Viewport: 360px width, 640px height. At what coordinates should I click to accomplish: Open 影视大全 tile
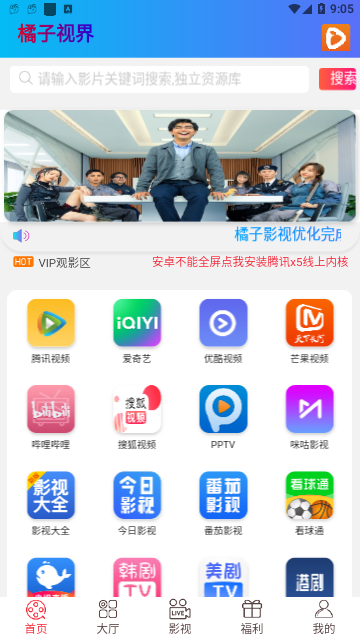[51, 504]
